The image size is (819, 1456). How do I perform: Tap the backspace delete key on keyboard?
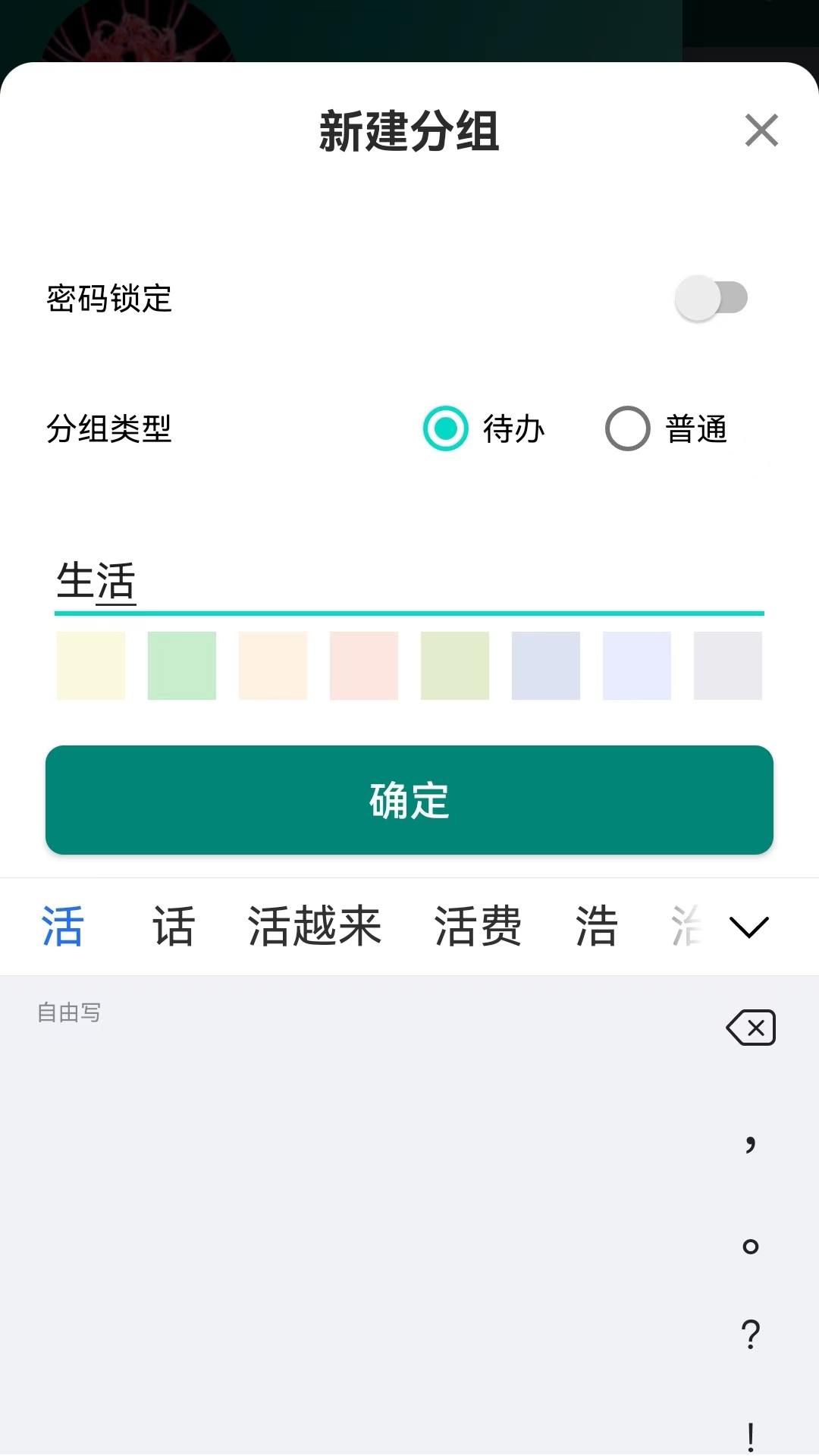tap(750, 1028)
